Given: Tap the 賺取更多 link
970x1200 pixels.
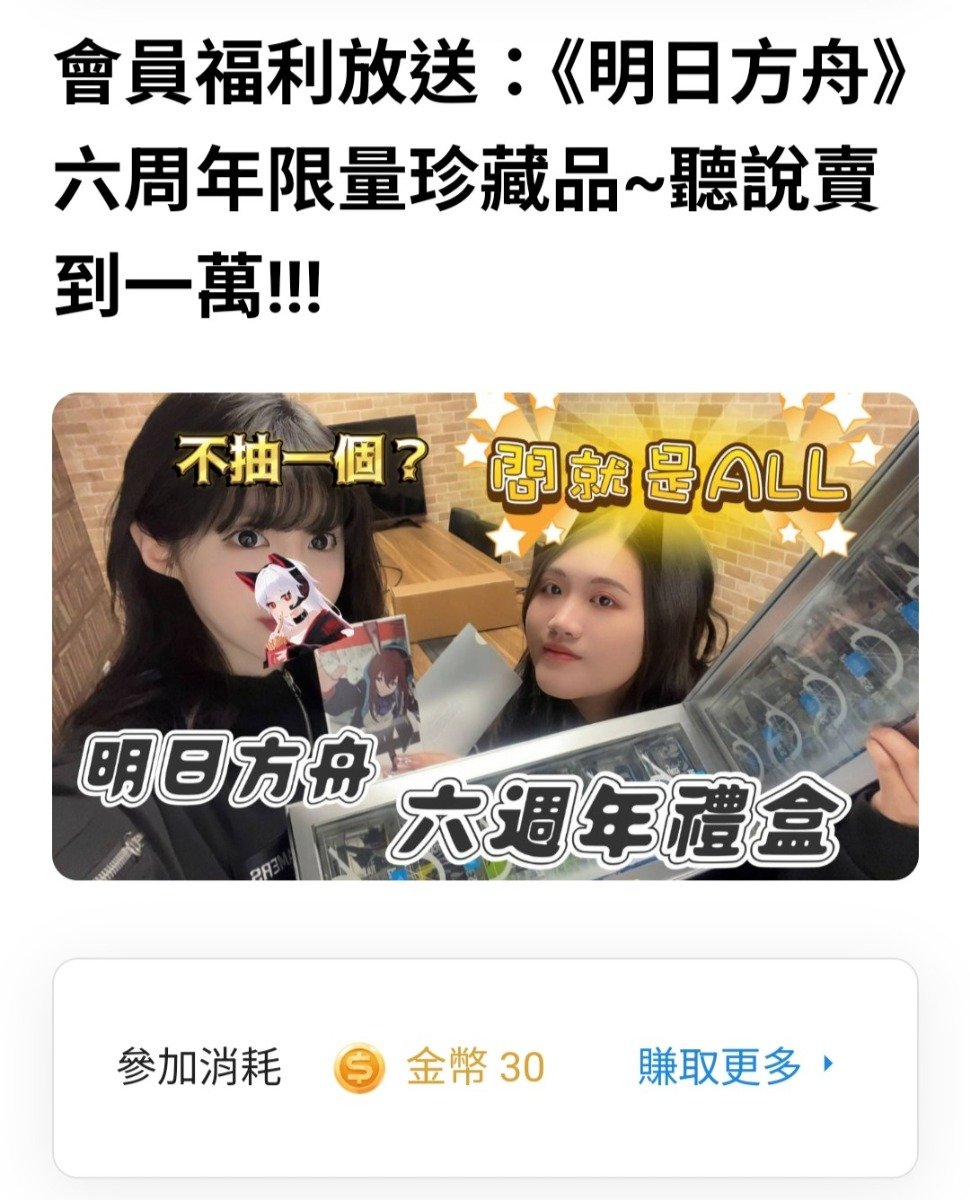Looking at the screenshot, I should (x=733, y=1068).
